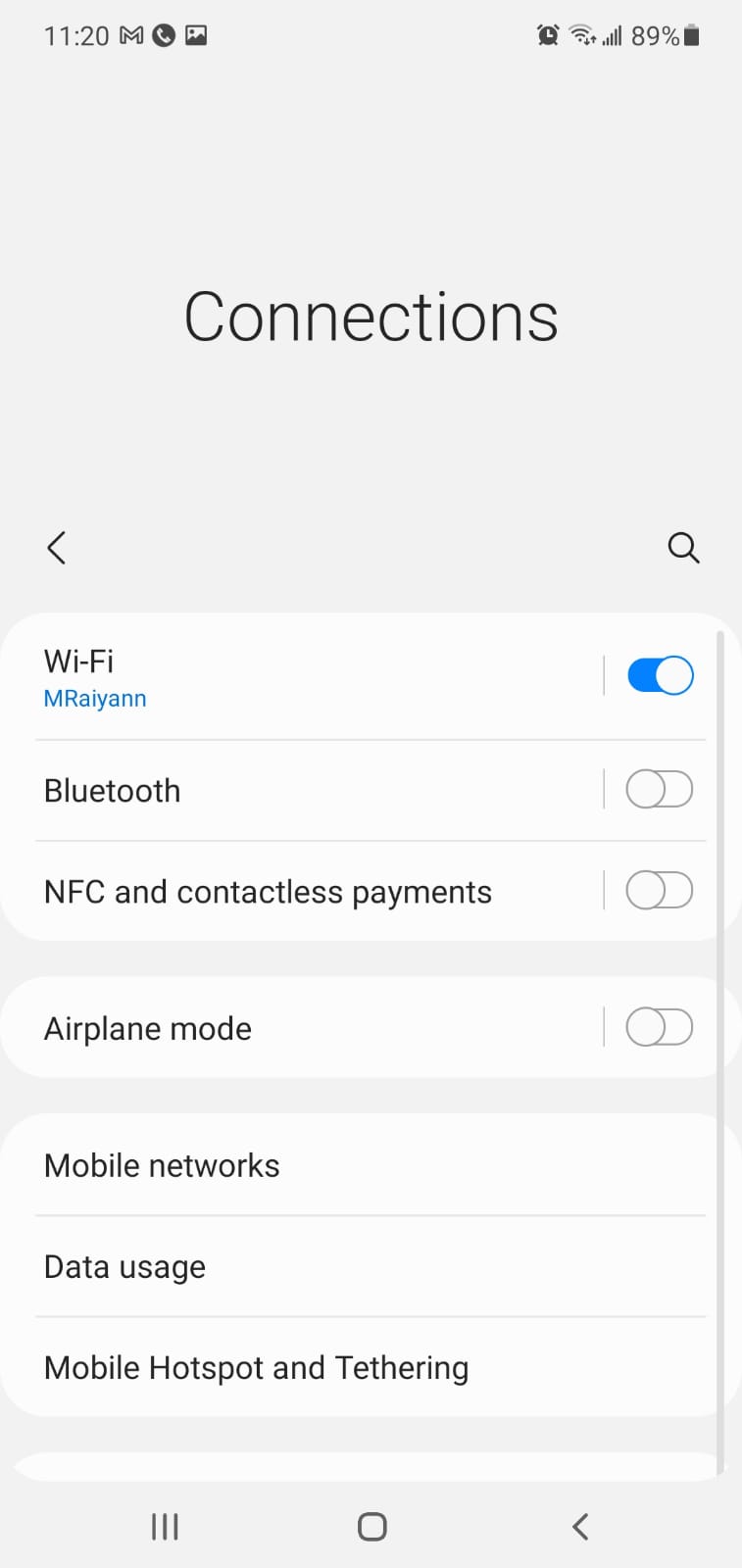Tap the MRaiyann network name
Image resolution: width=742 pixels, height=1568 pixels.
tap(95, 698)
